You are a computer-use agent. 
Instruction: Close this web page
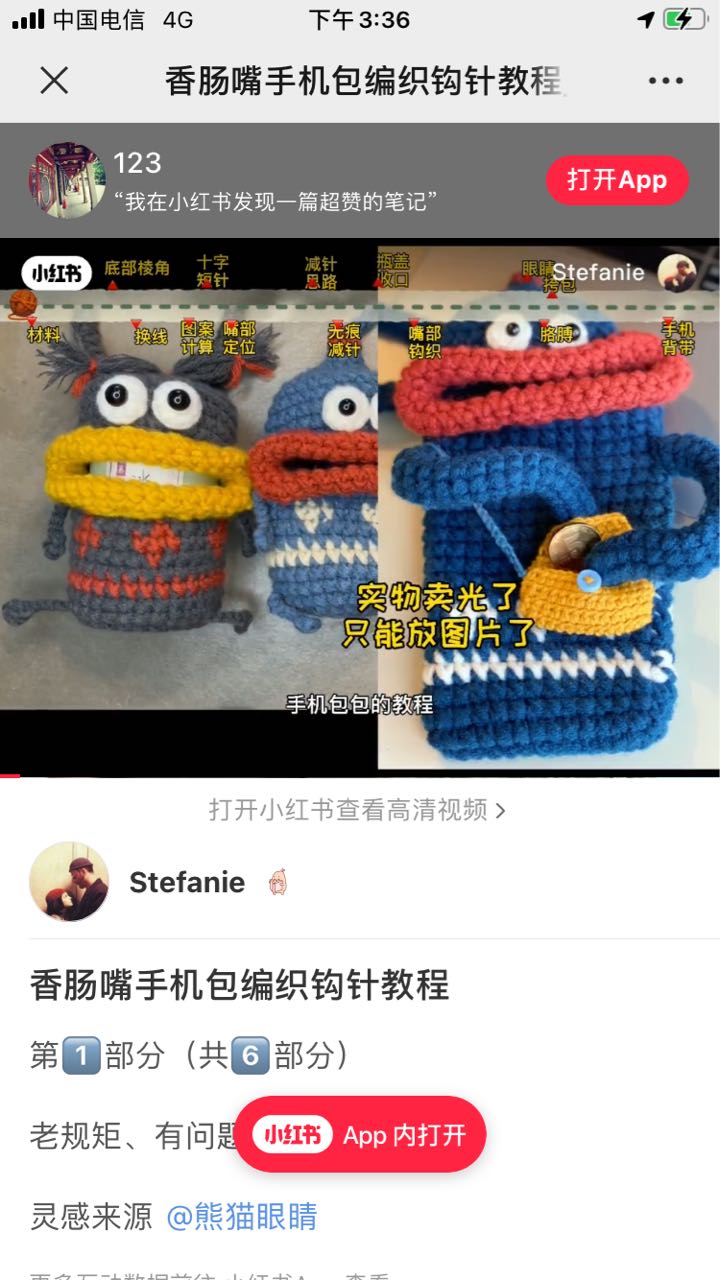54,80
